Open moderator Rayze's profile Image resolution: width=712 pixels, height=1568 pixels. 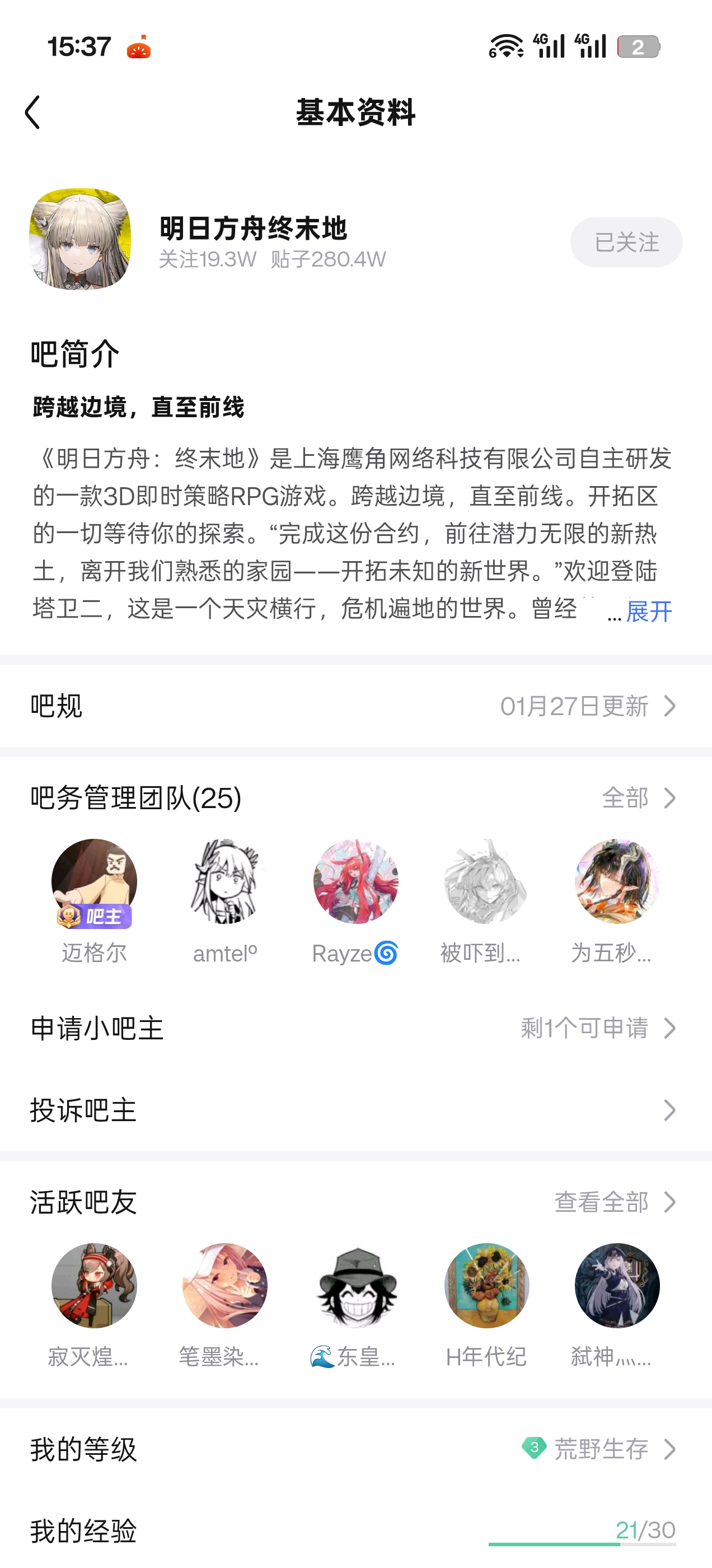point(355,883)
